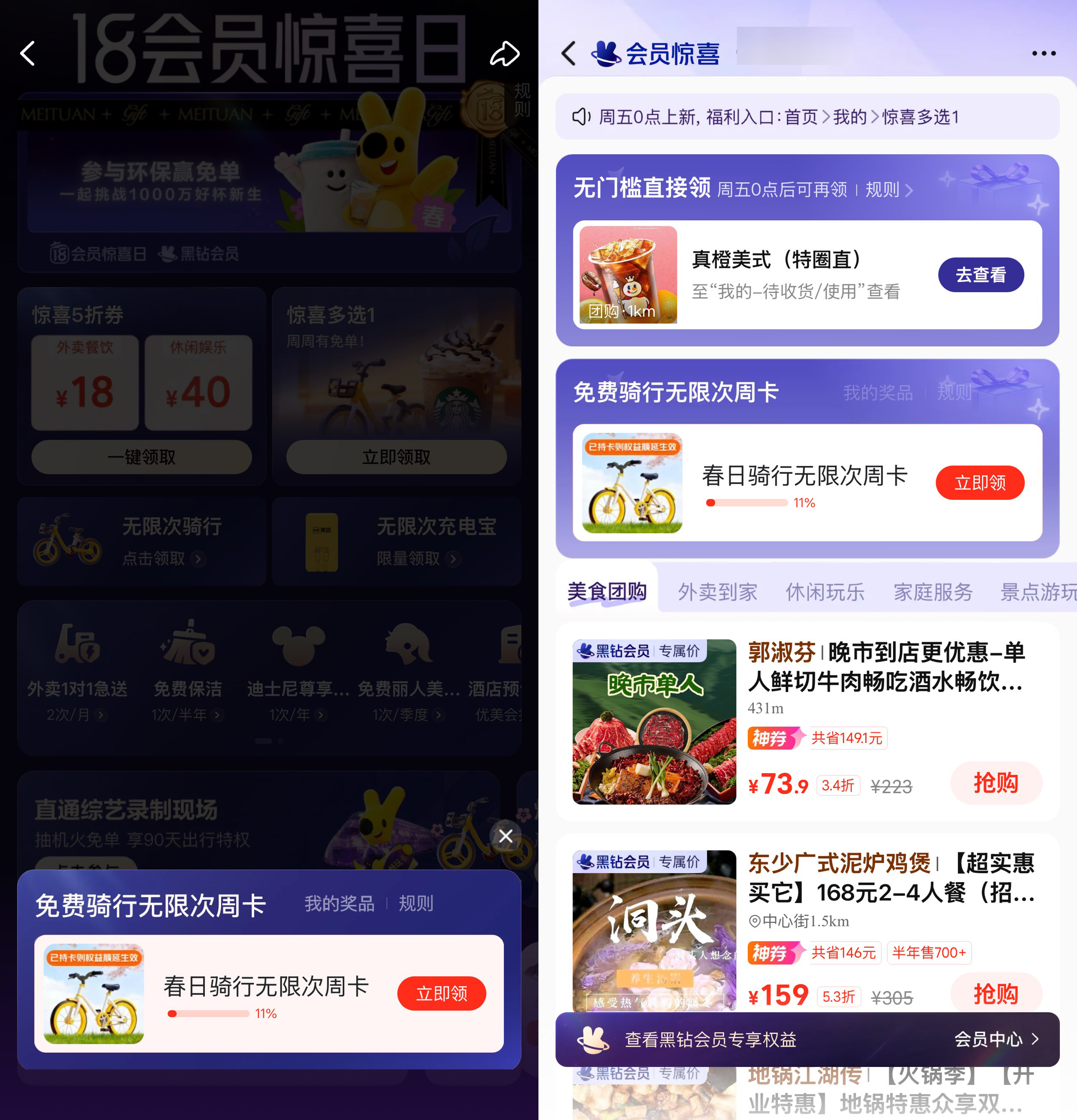The width and height of the screenshot is (1077, 1120).
Task: Switch to the 休闲玩乐 tab
Action: tap(825, 592)
